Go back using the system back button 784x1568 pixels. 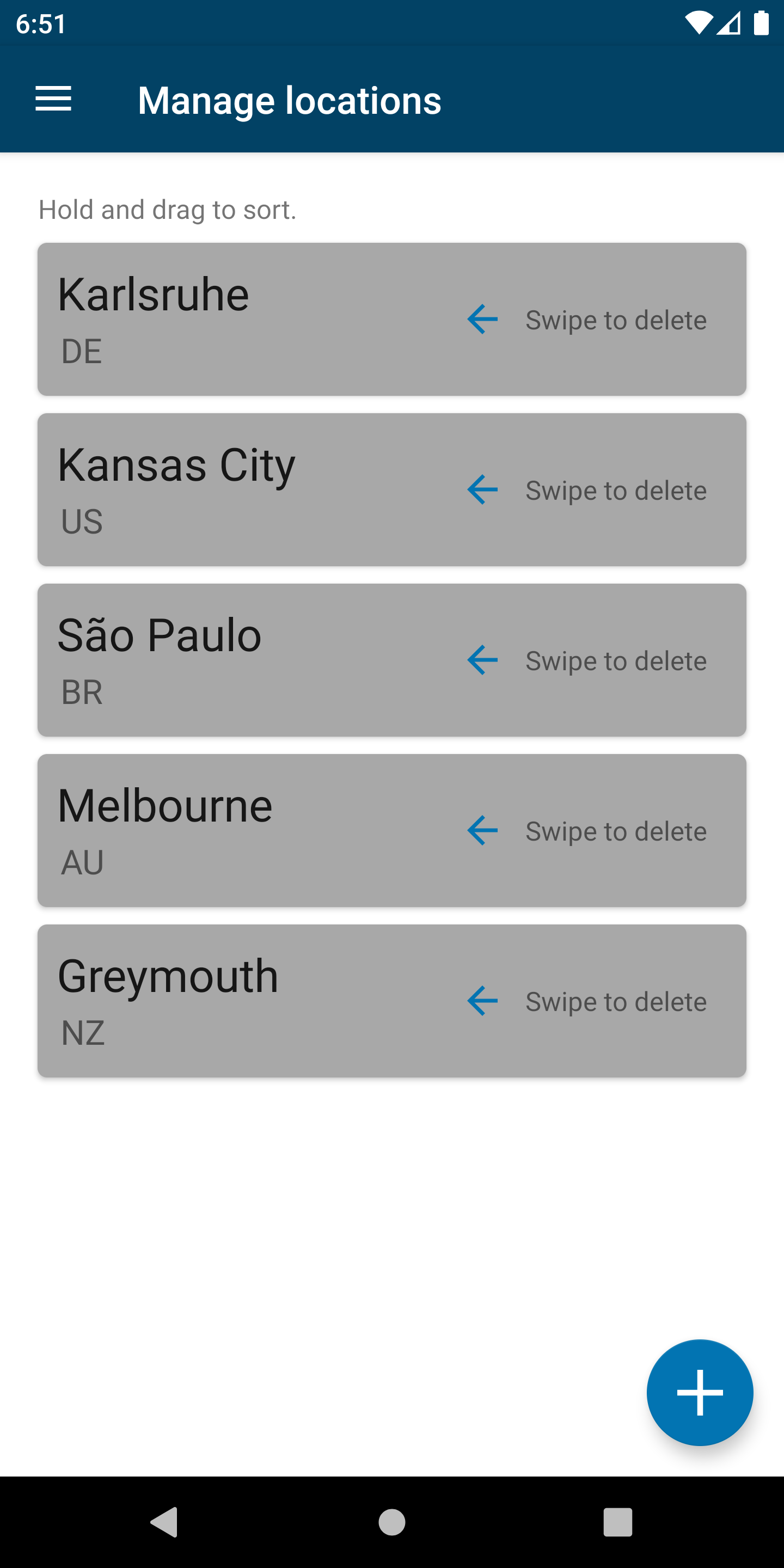click(x=164, y=1522)
